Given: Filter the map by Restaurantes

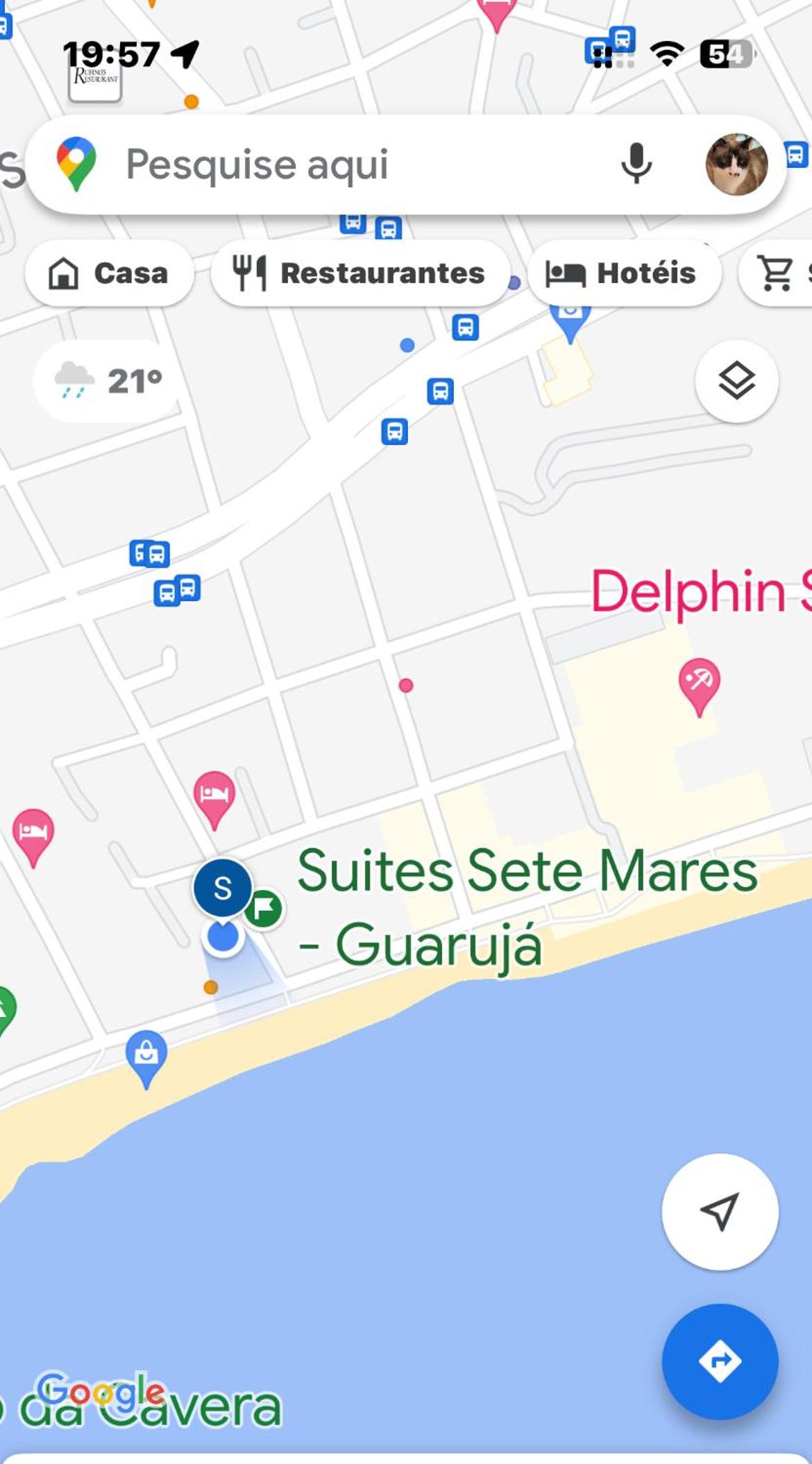Looking at the screenshot, I should pyautogui.click(x=360, y=273).
